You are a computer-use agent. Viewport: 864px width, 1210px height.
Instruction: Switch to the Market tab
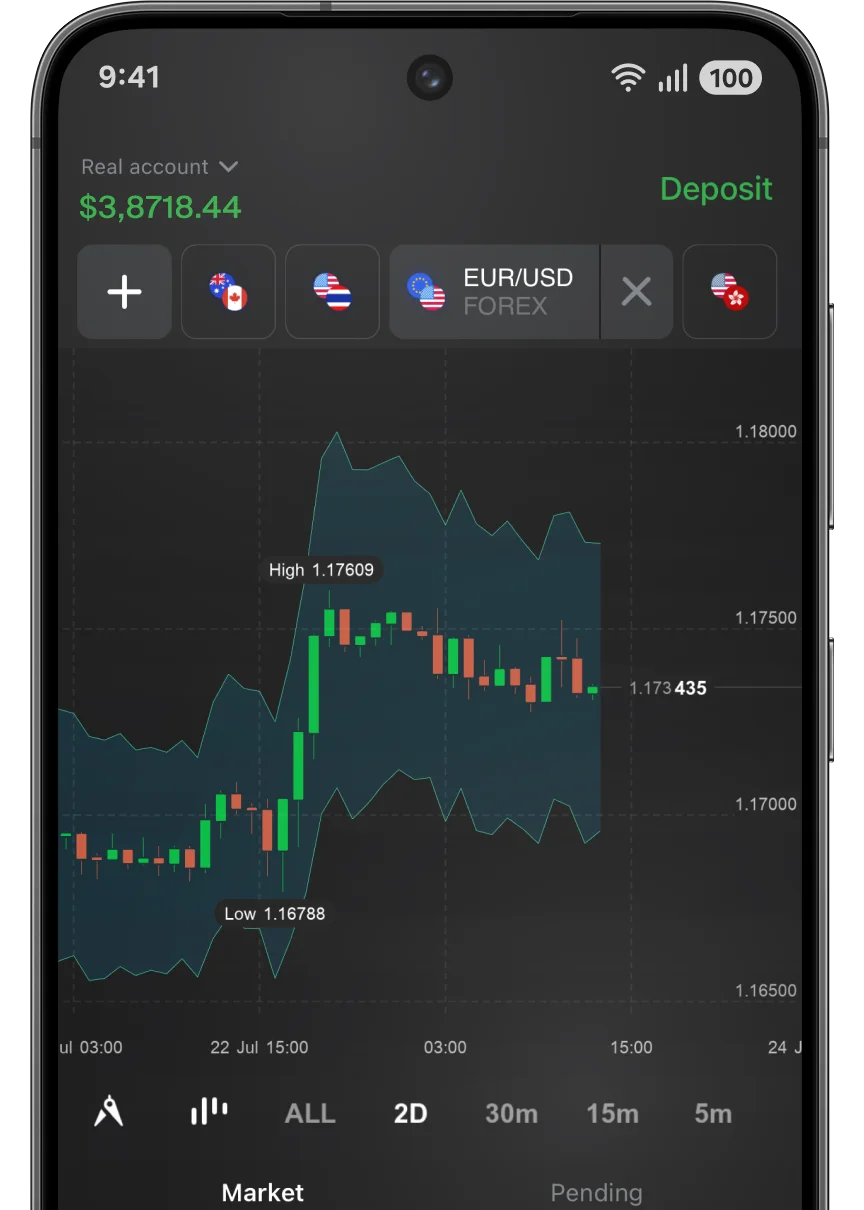262,1192
